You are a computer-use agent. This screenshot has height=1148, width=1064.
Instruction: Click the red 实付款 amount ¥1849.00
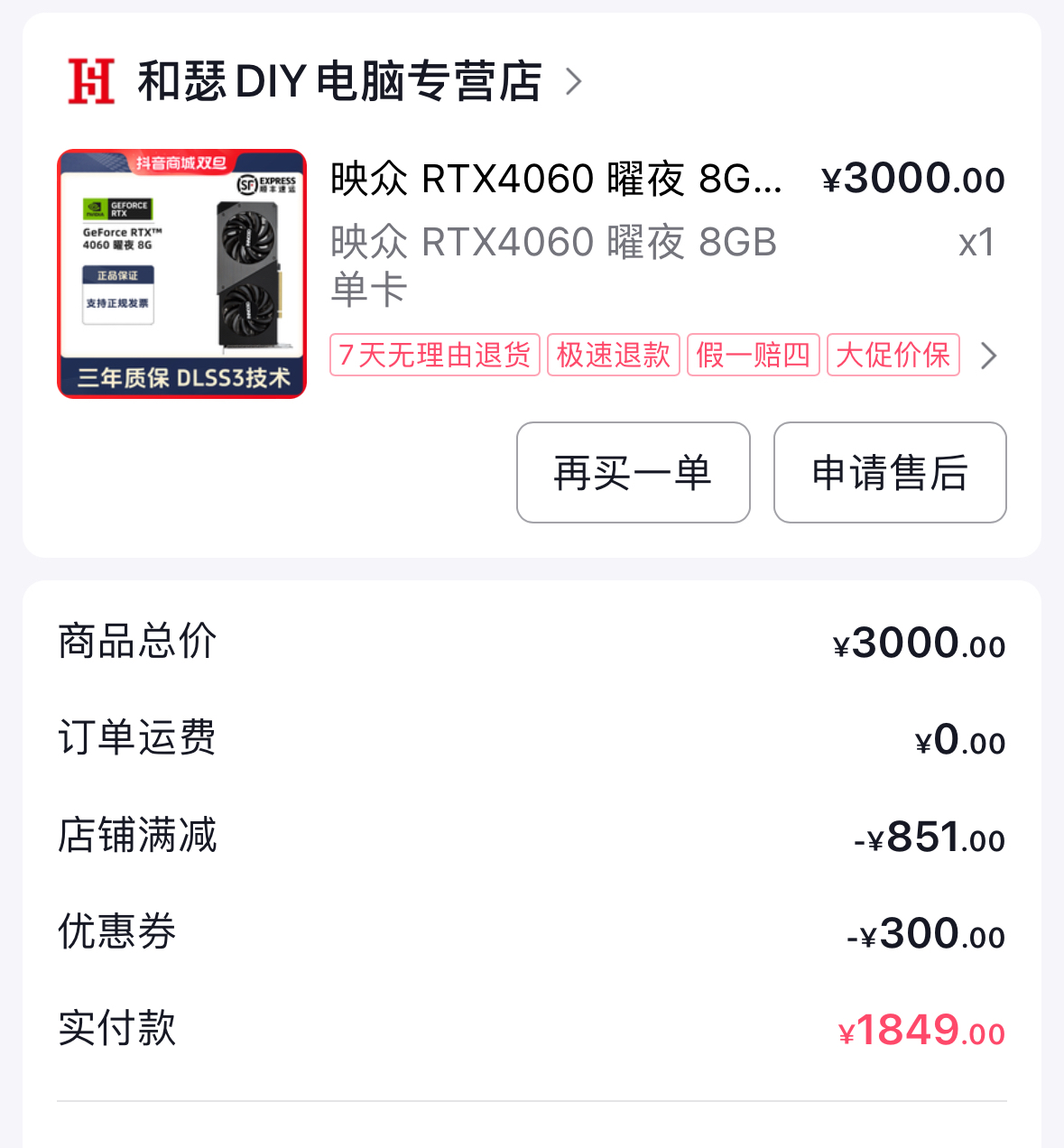click(918, 1030)
